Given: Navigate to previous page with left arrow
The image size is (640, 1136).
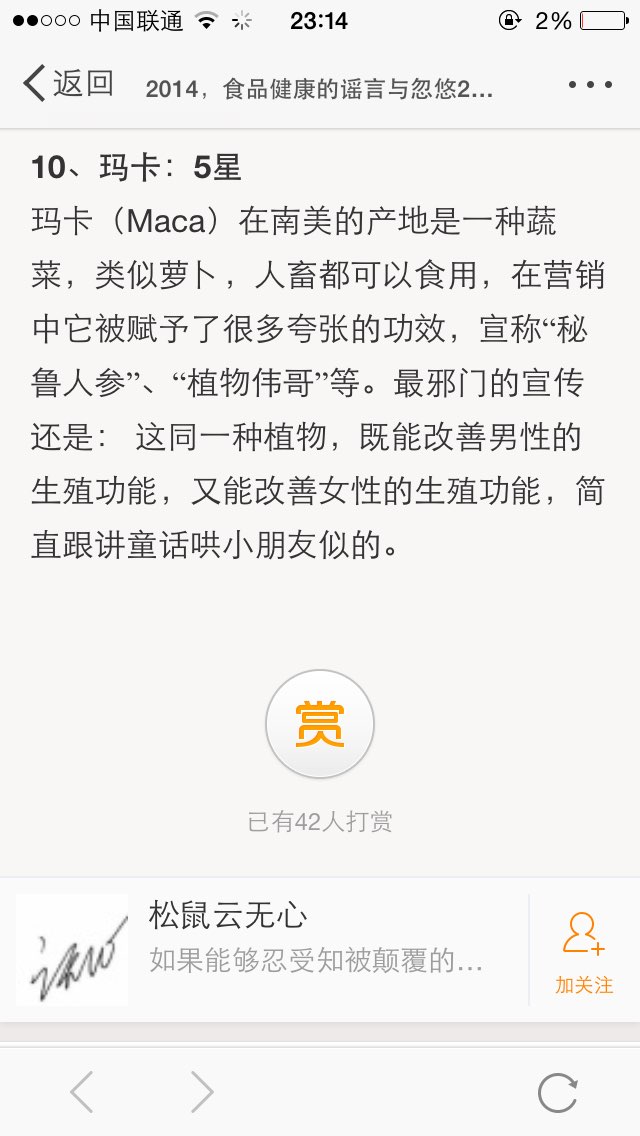Looking at the screenshot, I should tap(81, 1092).
